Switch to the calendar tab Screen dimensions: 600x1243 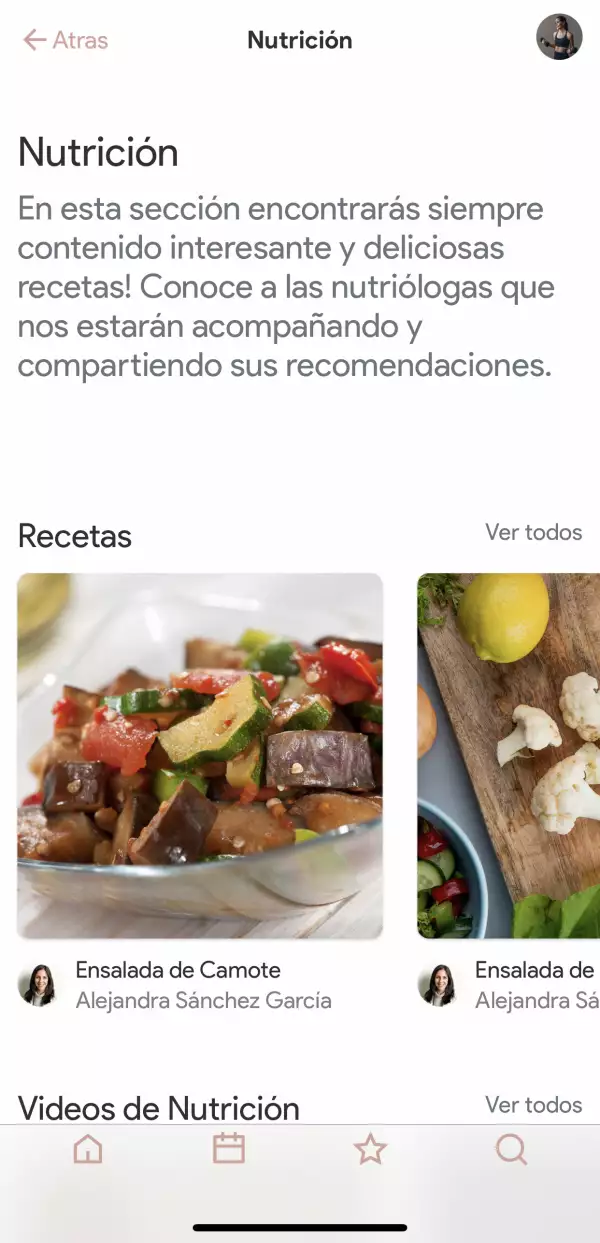click(229, 1150)
